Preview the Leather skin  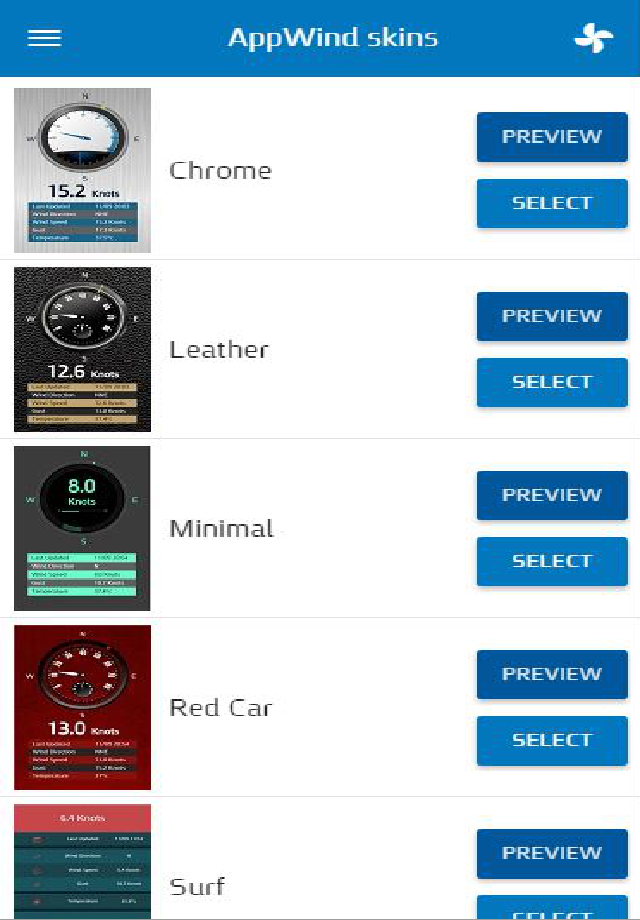pyautogui.click(x=552, y=316)
